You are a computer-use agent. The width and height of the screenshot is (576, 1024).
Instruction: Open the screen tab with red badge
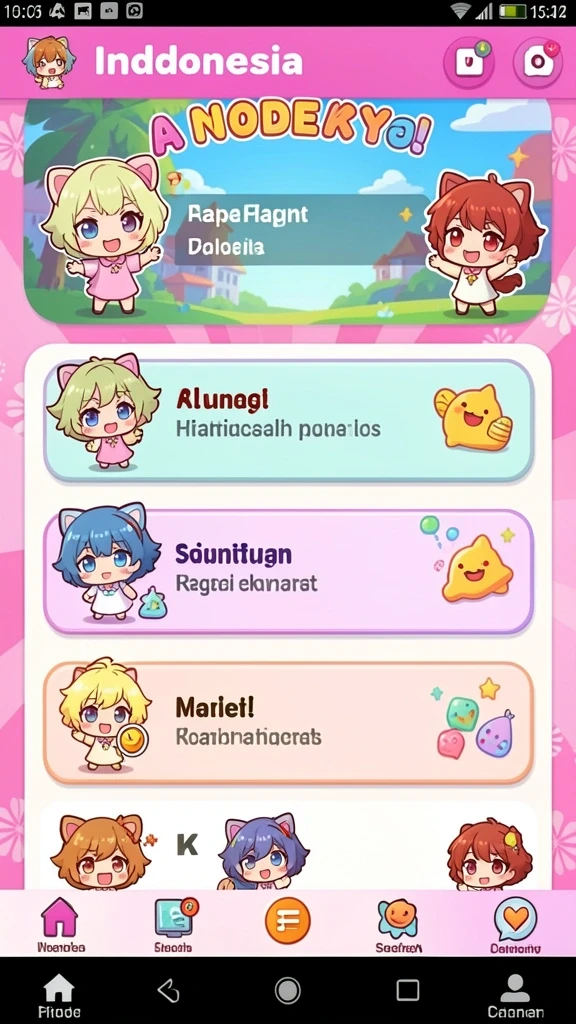click(174, 923)
